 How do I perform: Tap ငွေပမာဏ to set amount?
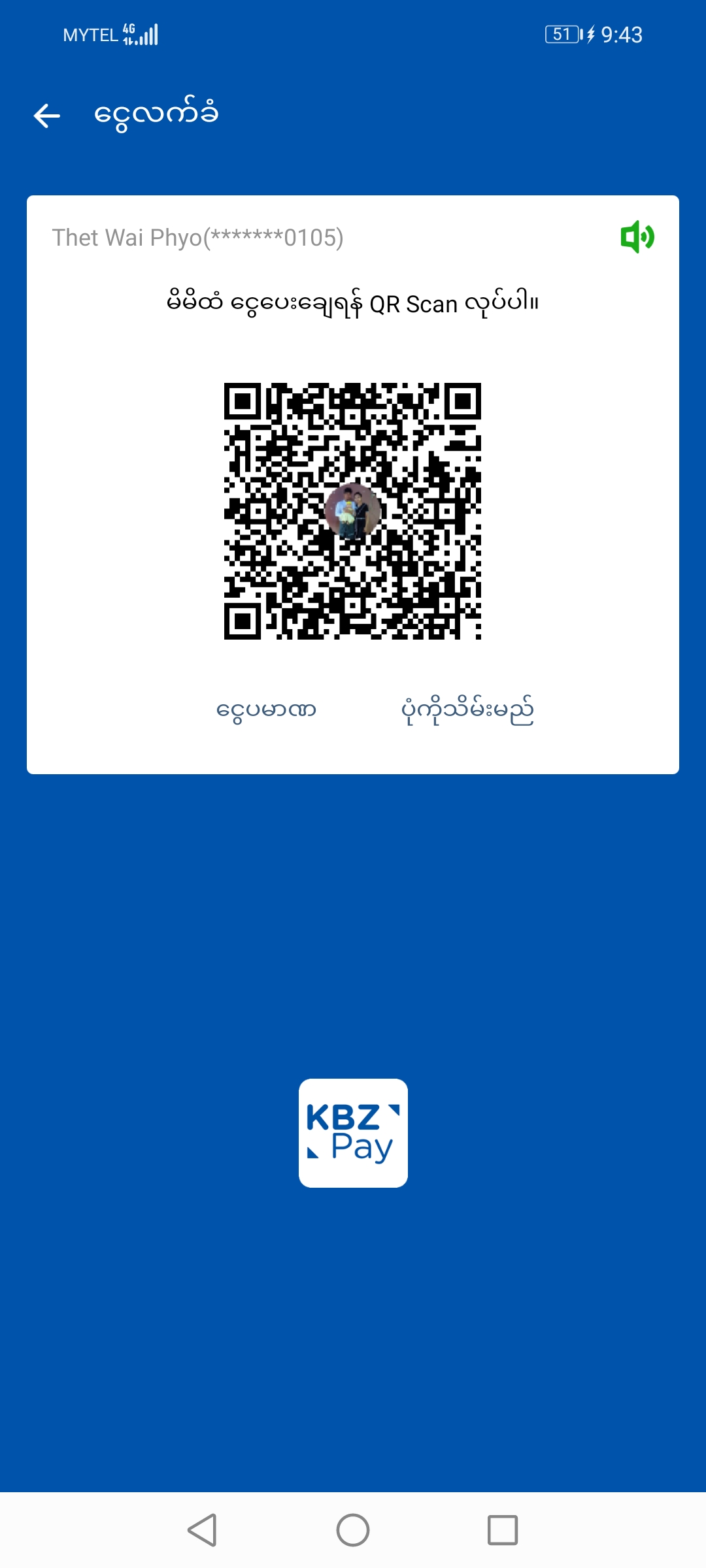tap(266, 710)
